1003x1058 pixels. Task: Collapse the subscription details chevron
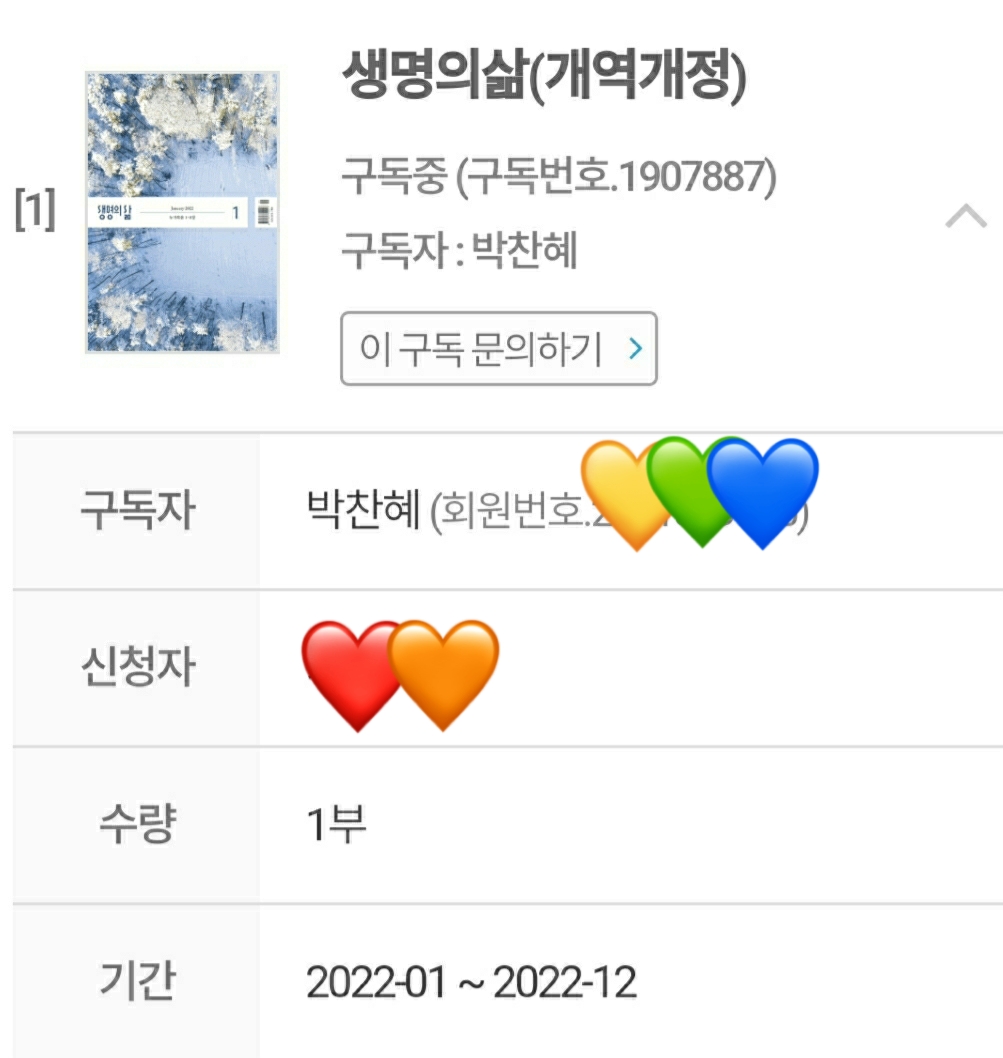pyautogui.click(x=965, y=216)
